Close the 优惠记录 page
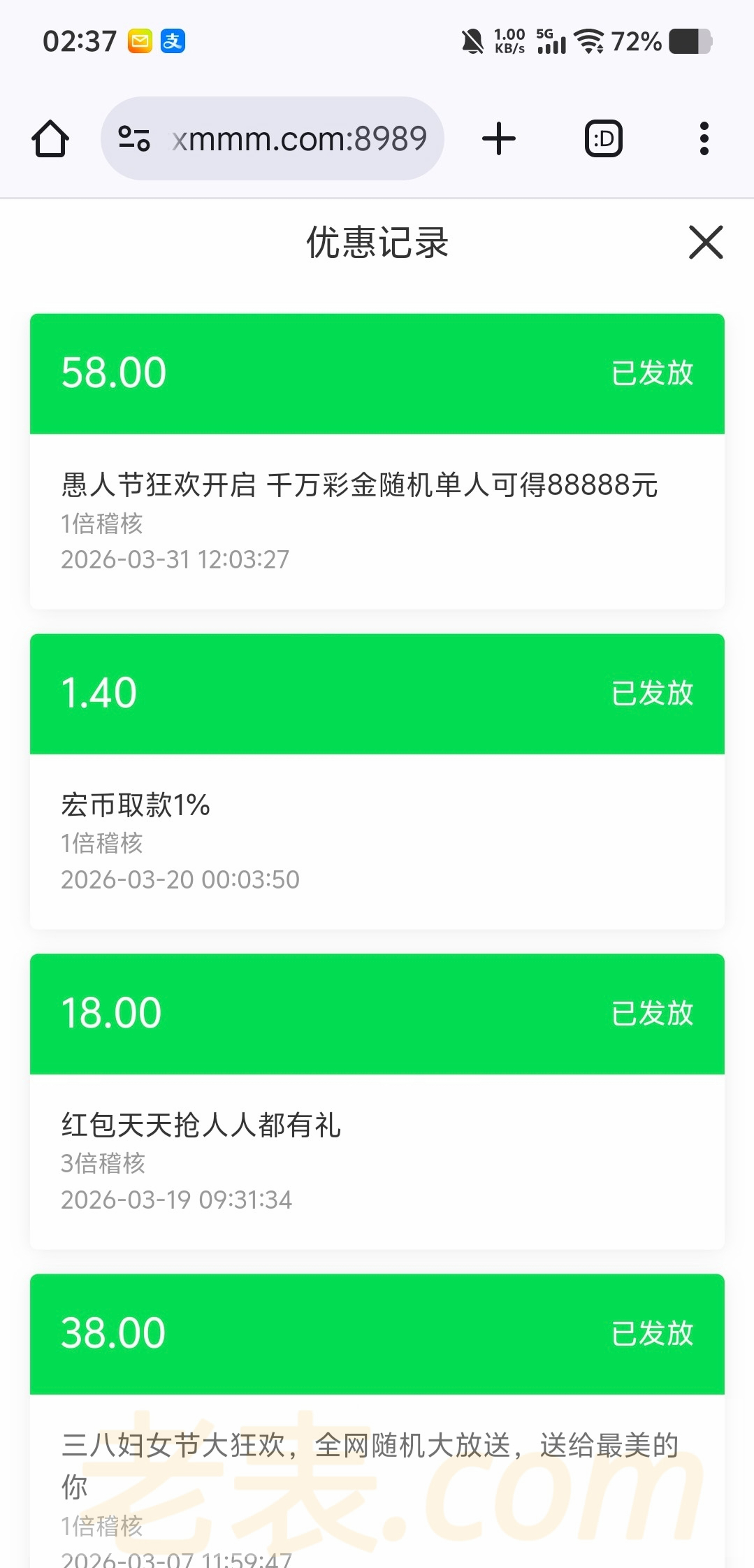Image resolution: width=754 pixels, height=1568 pixels. pyautogui.click(x=706, y=242)
